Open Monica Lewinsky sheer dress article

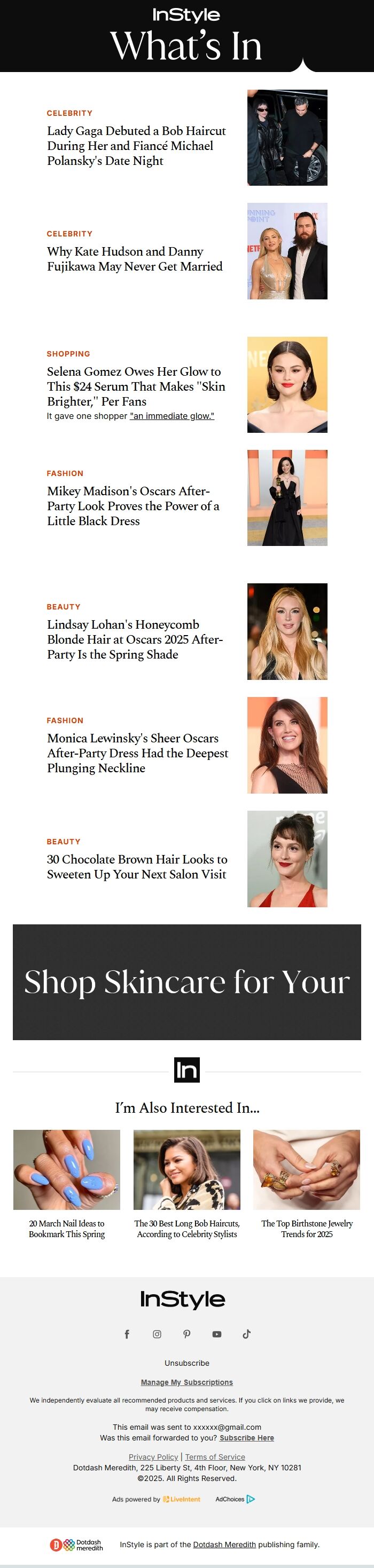tap(137, 753)
